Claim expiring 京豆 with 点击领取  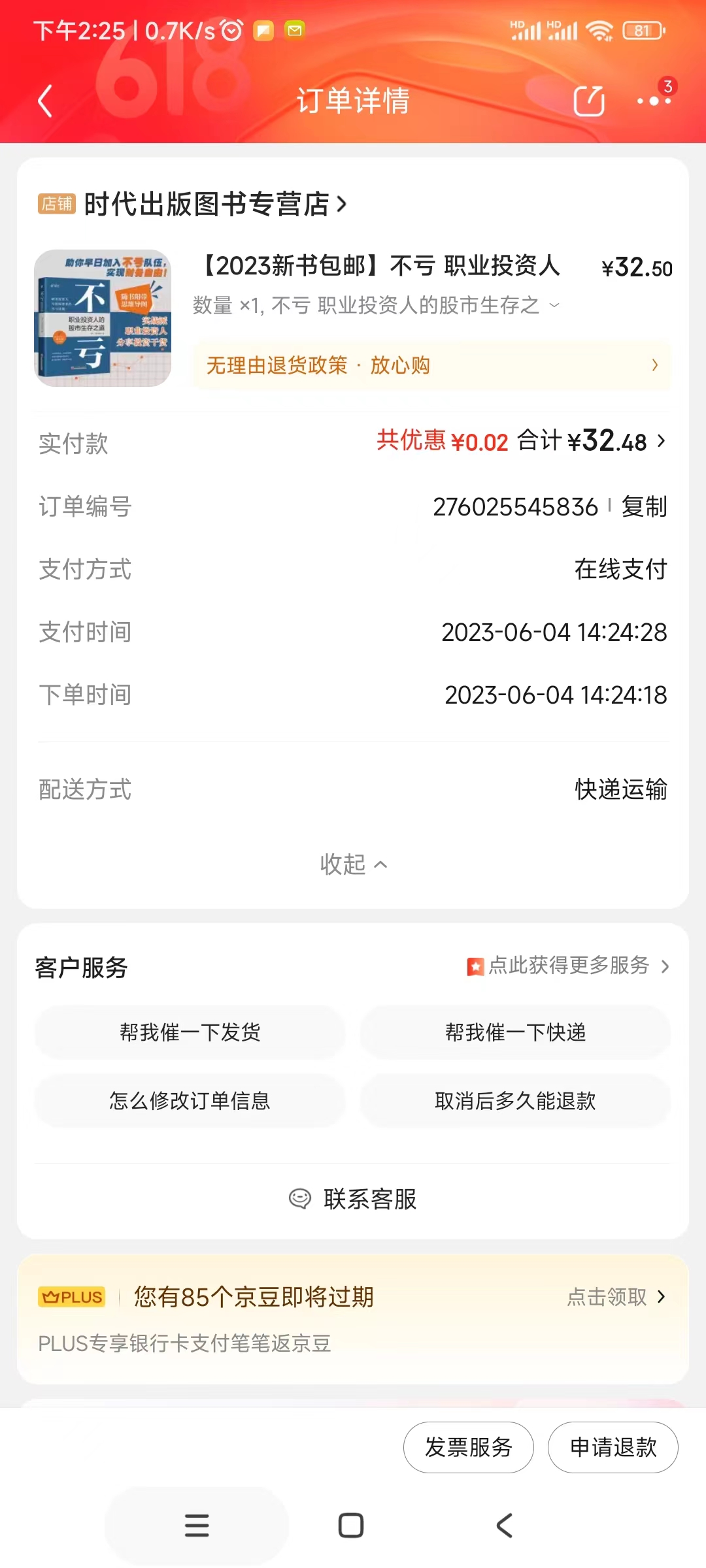616,1297
